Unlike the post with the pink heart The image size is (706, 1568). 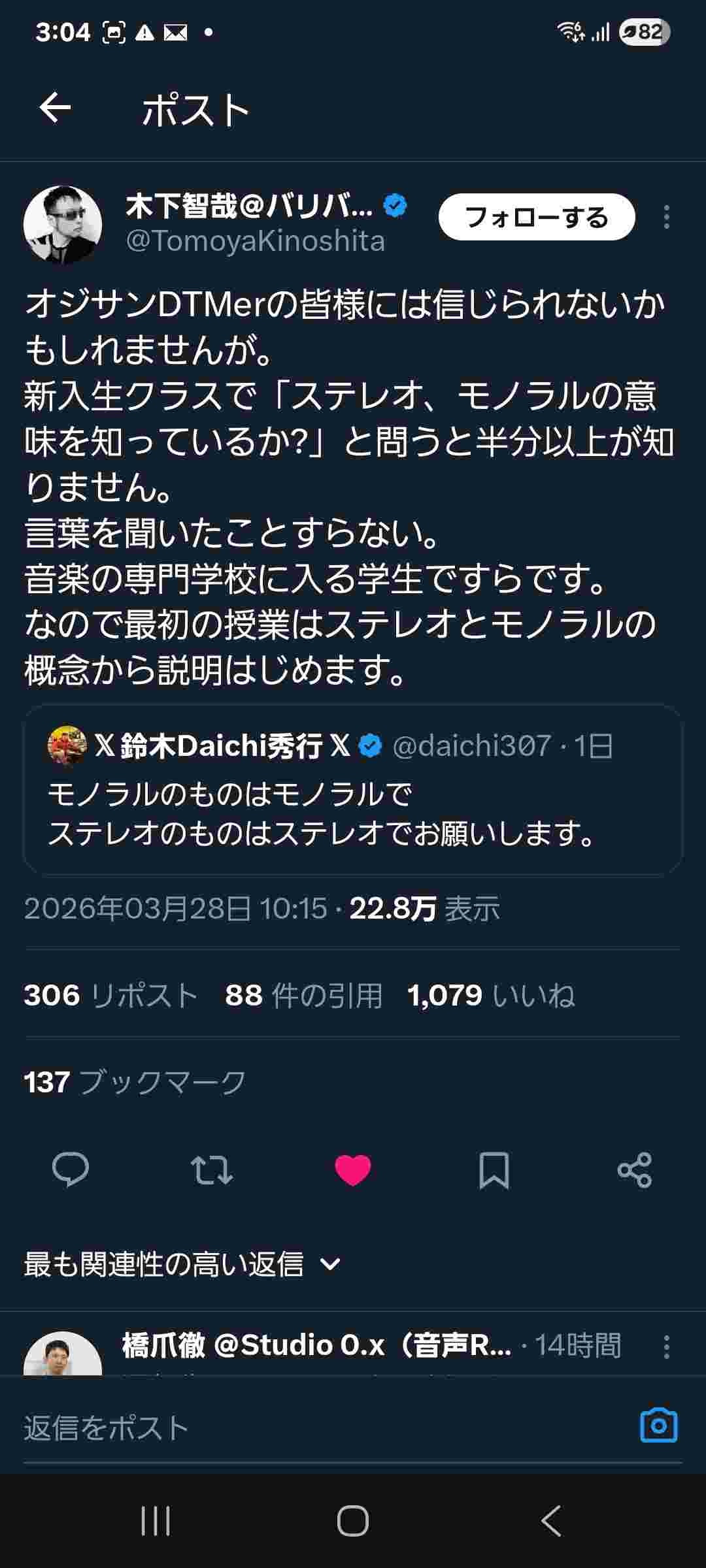(x=353, y=1169)
